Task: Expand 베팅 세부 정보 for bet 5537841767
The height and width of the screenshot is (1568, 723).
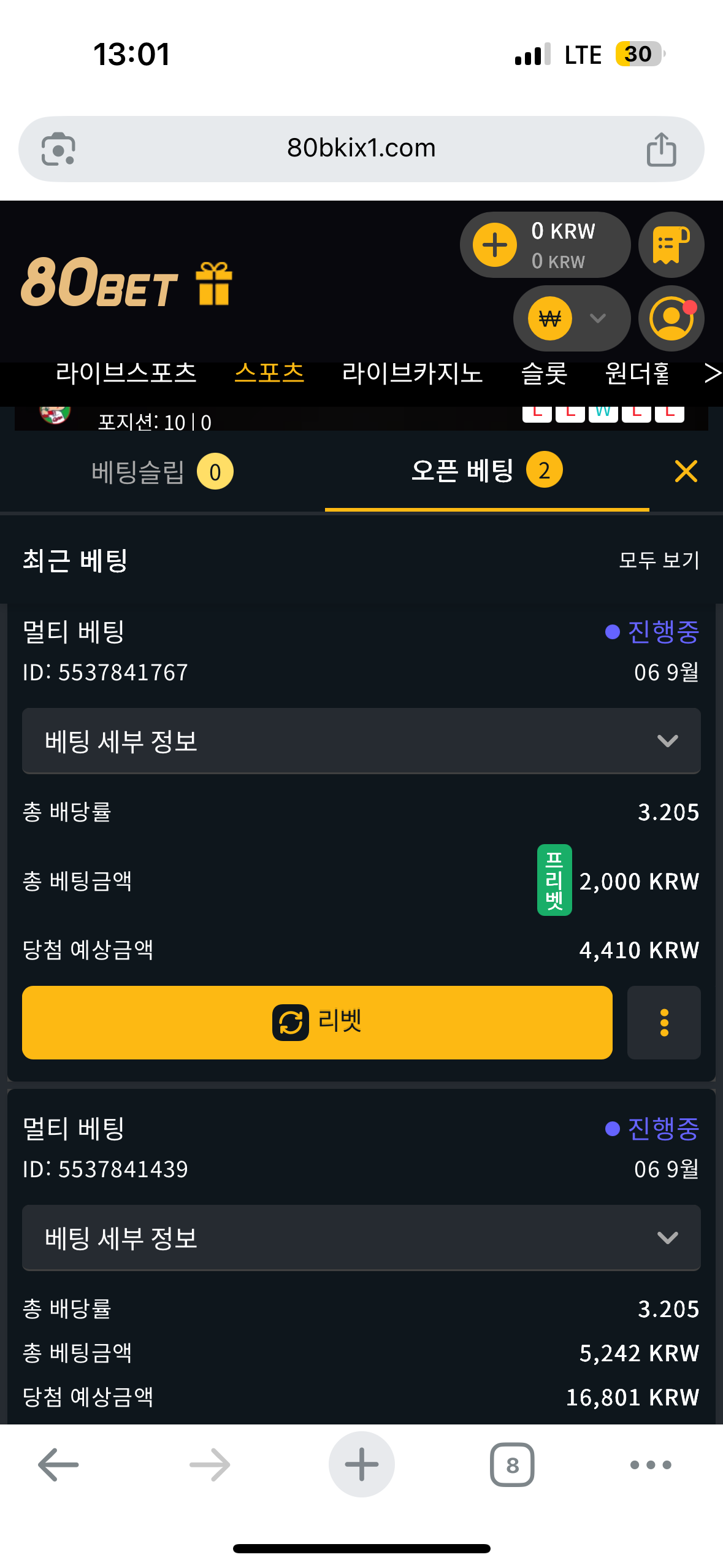Action: [361, 741]
